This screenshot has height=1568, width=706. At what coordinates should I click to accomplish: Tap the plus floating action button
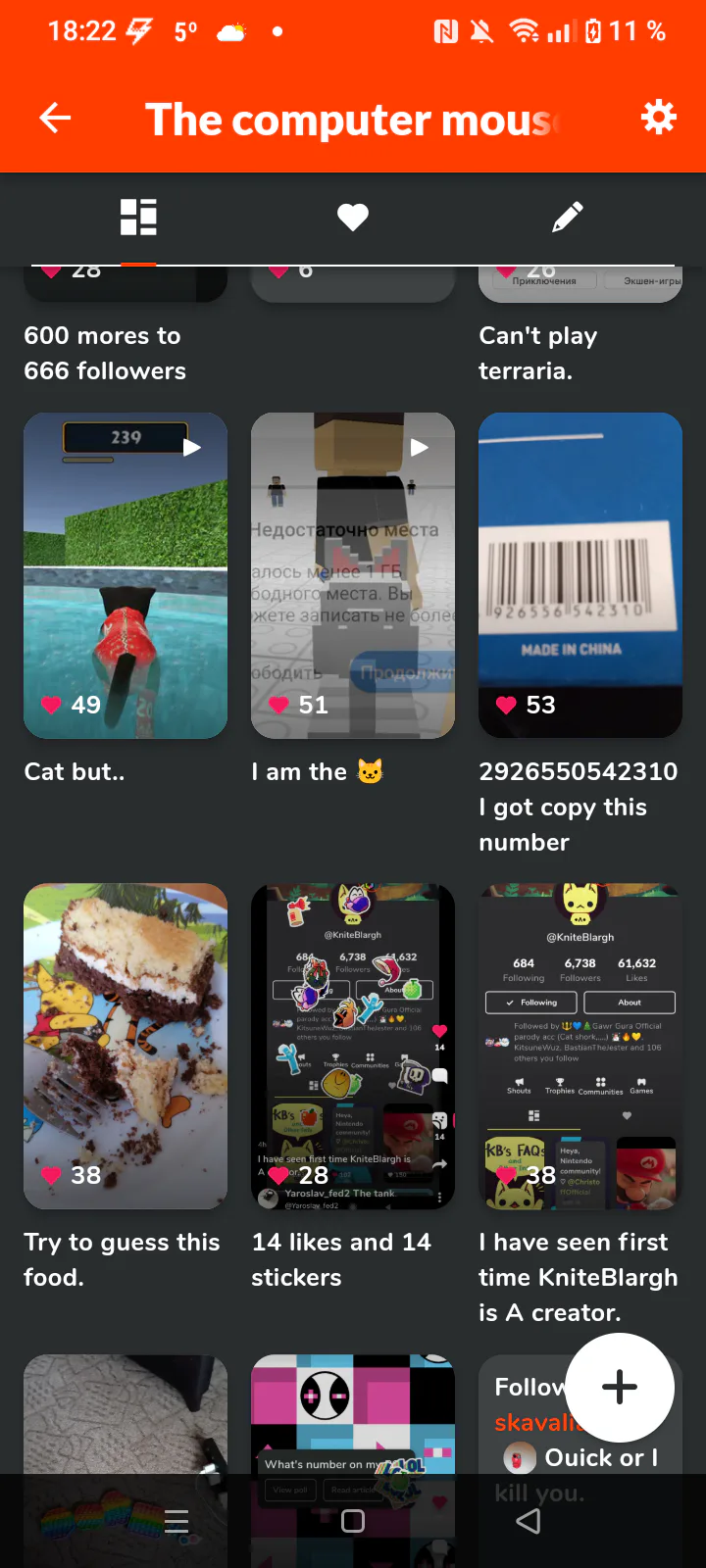coord(620,1387)
